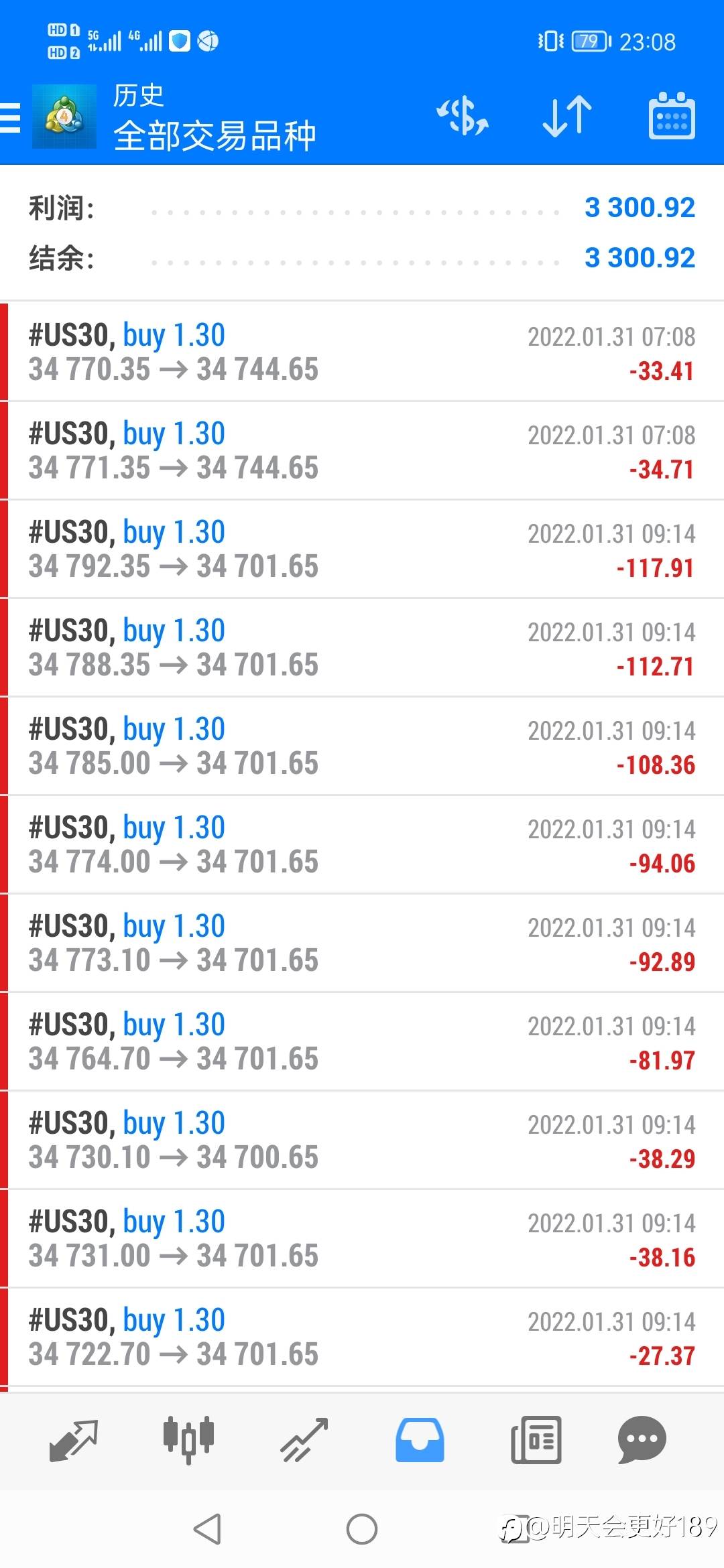Open the US30 trade with loss -33.41

click(x=362, y=352)
